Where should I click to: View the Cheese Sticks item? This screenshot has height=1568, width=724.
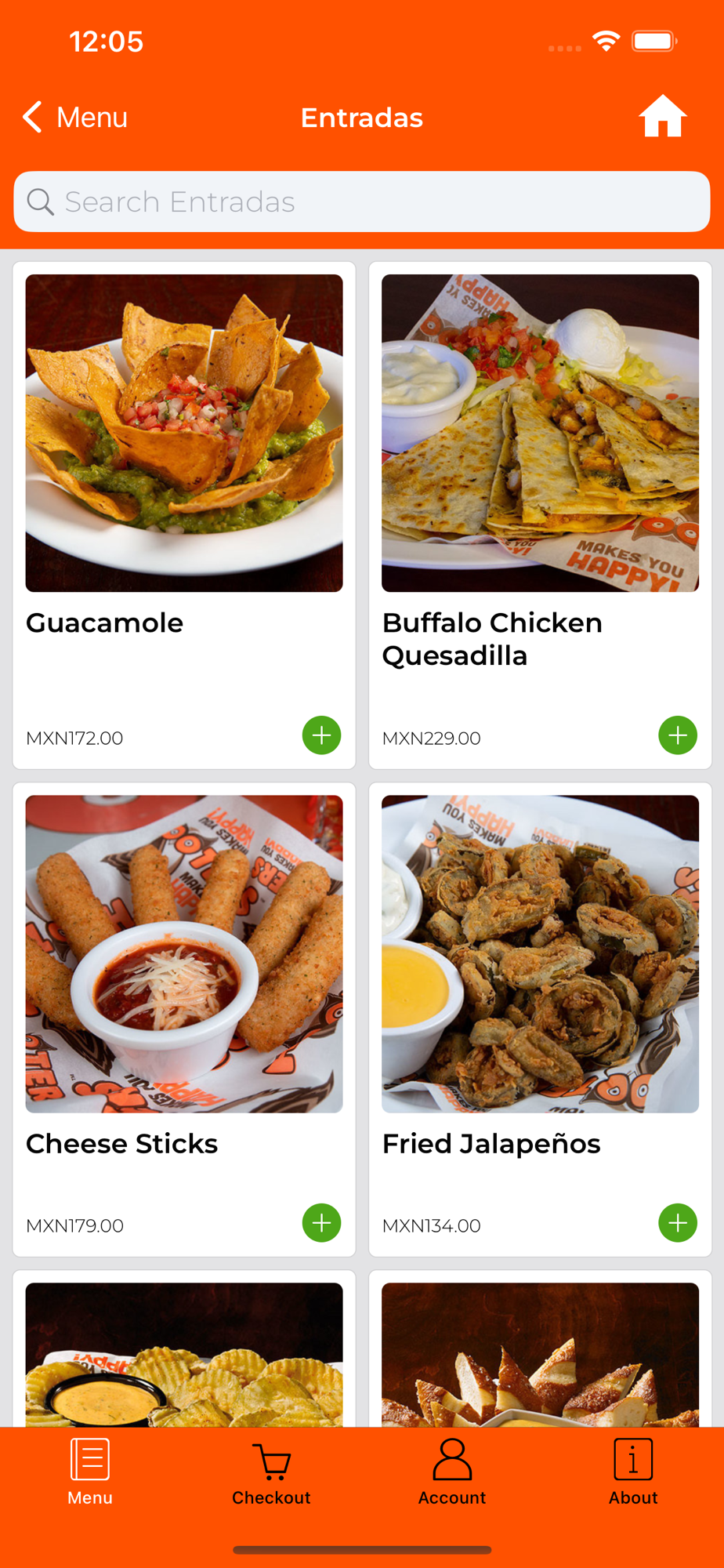pyautogui.click(x=183, y=954)
